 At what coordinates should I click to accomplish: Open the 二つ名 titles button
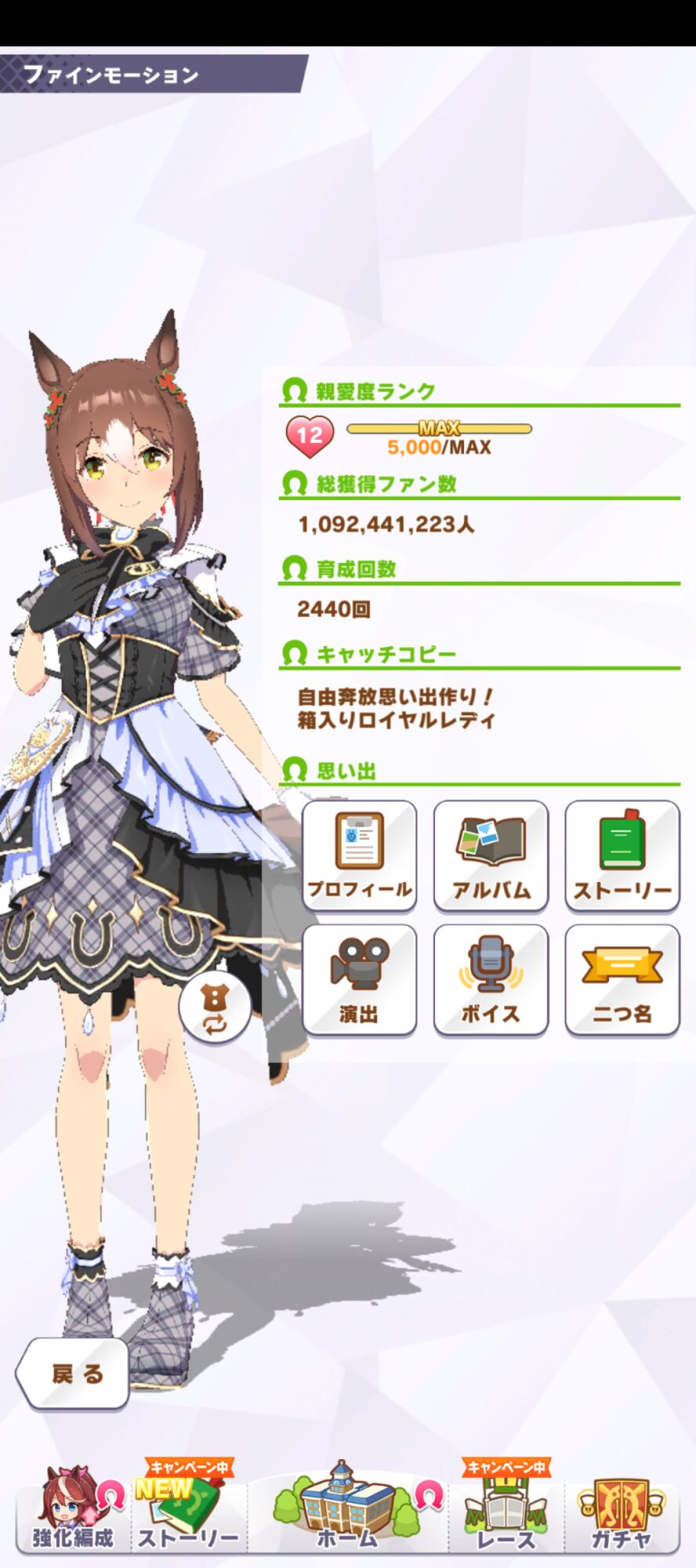coord(622,980)
